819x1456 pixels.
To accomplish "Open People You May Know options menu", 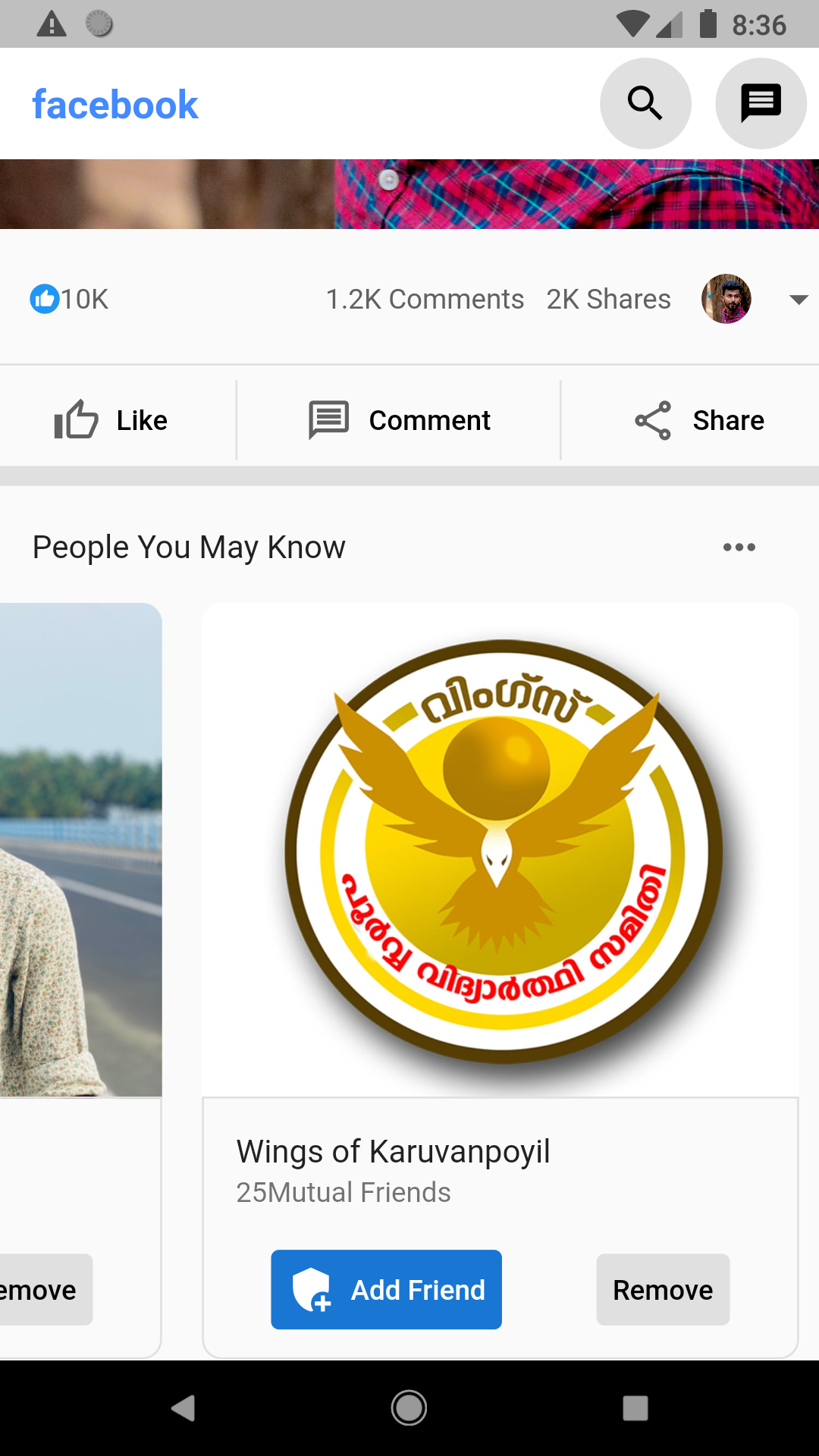I will pyautogui.click(x=739, y=548).
